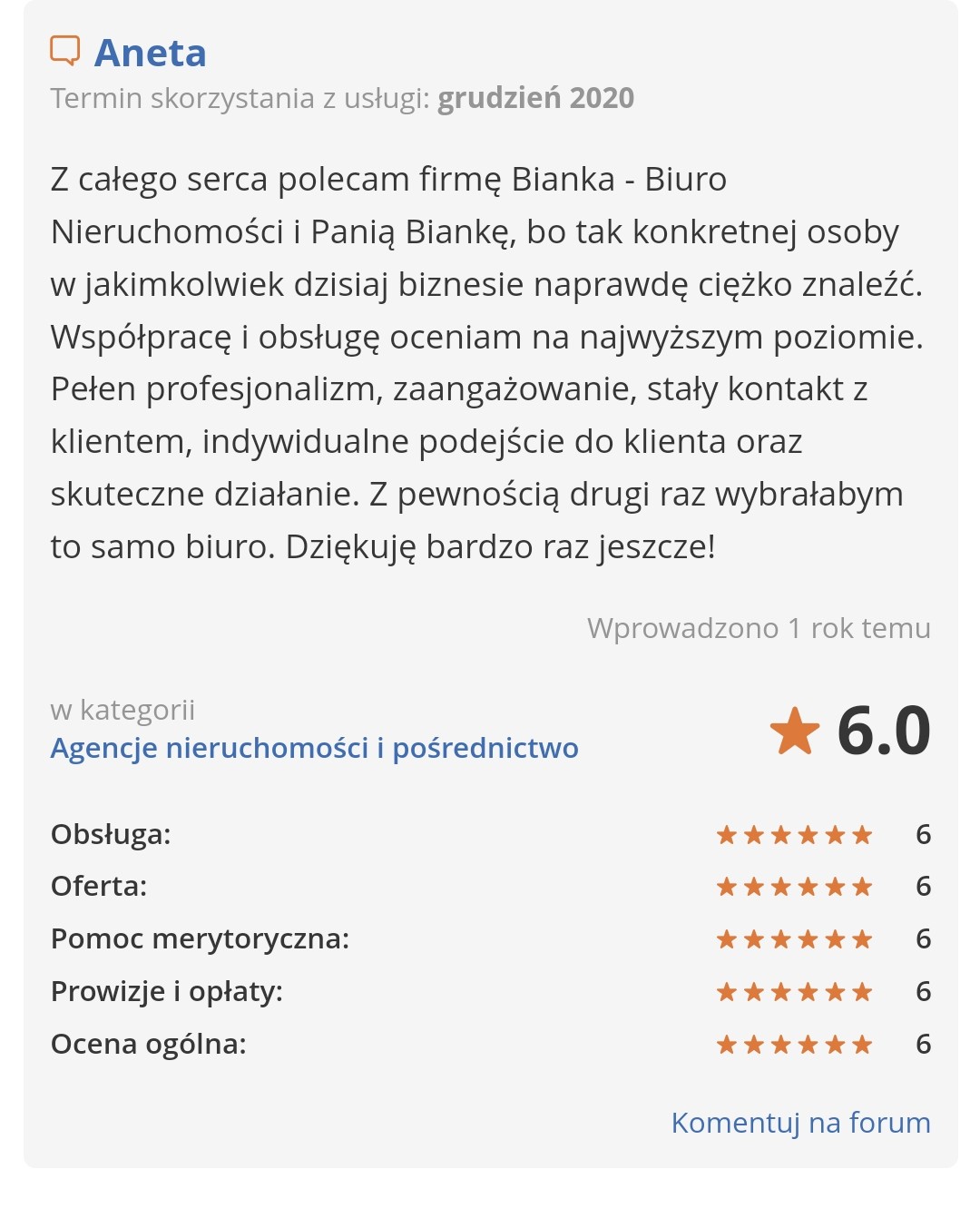Open category Agencje nieruchomości i pośrednictwo
The width and height of the screenshot is (980, 1218).
[x=314, y=748]
